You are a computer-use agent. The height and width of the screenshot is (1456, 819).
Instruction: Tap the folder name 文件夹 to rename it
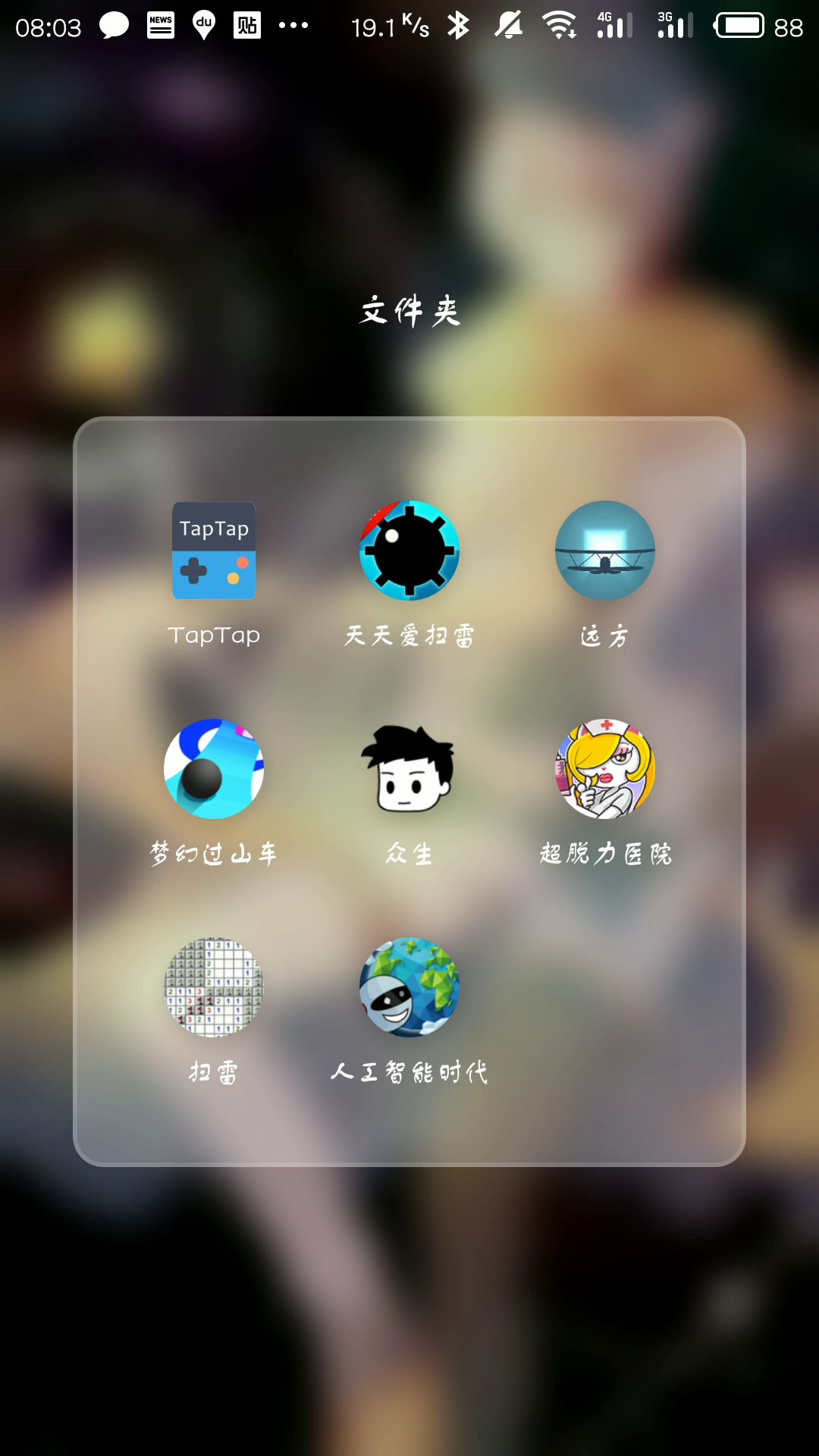pyautogui.click(x=409, y=311)
